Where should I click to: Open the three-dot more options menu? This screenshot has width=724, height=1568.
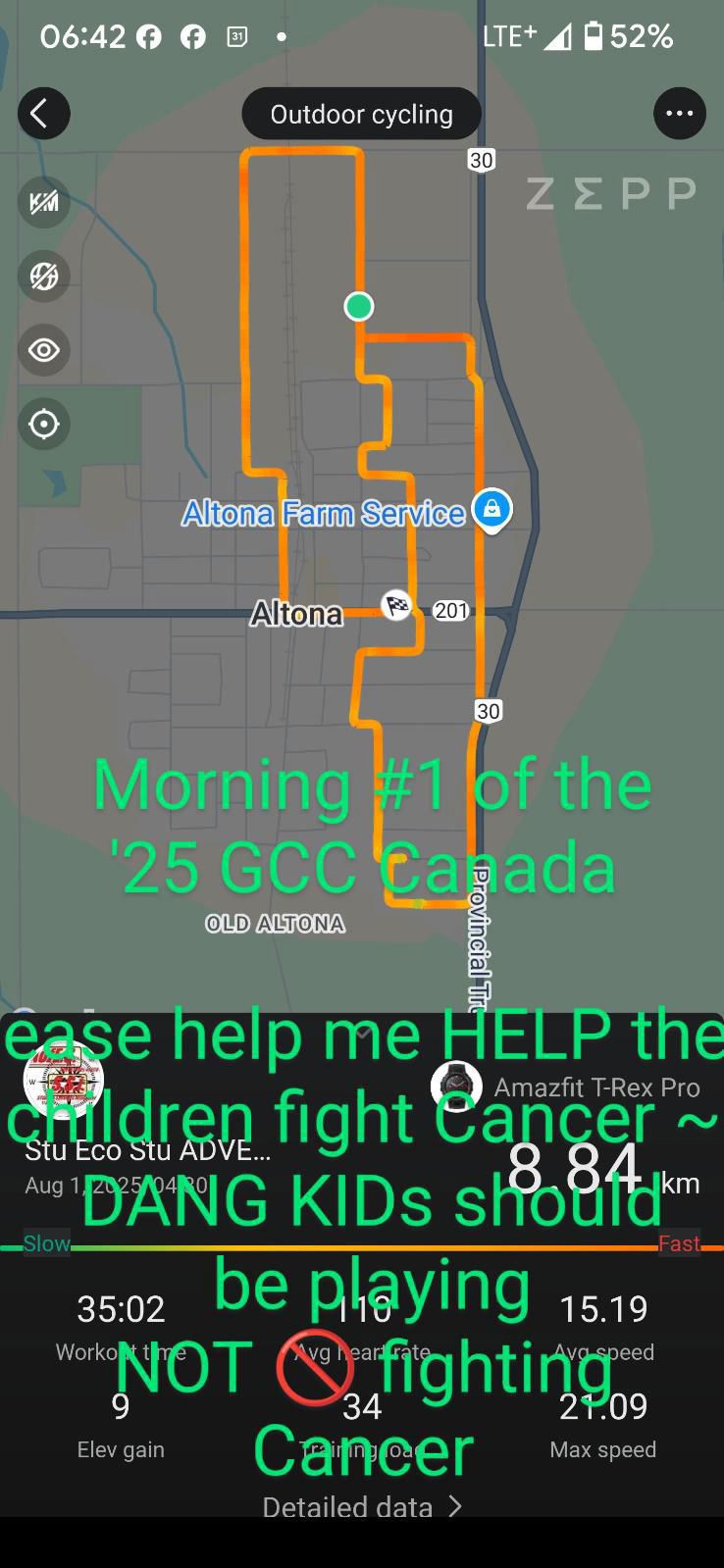tap(679, 114)
